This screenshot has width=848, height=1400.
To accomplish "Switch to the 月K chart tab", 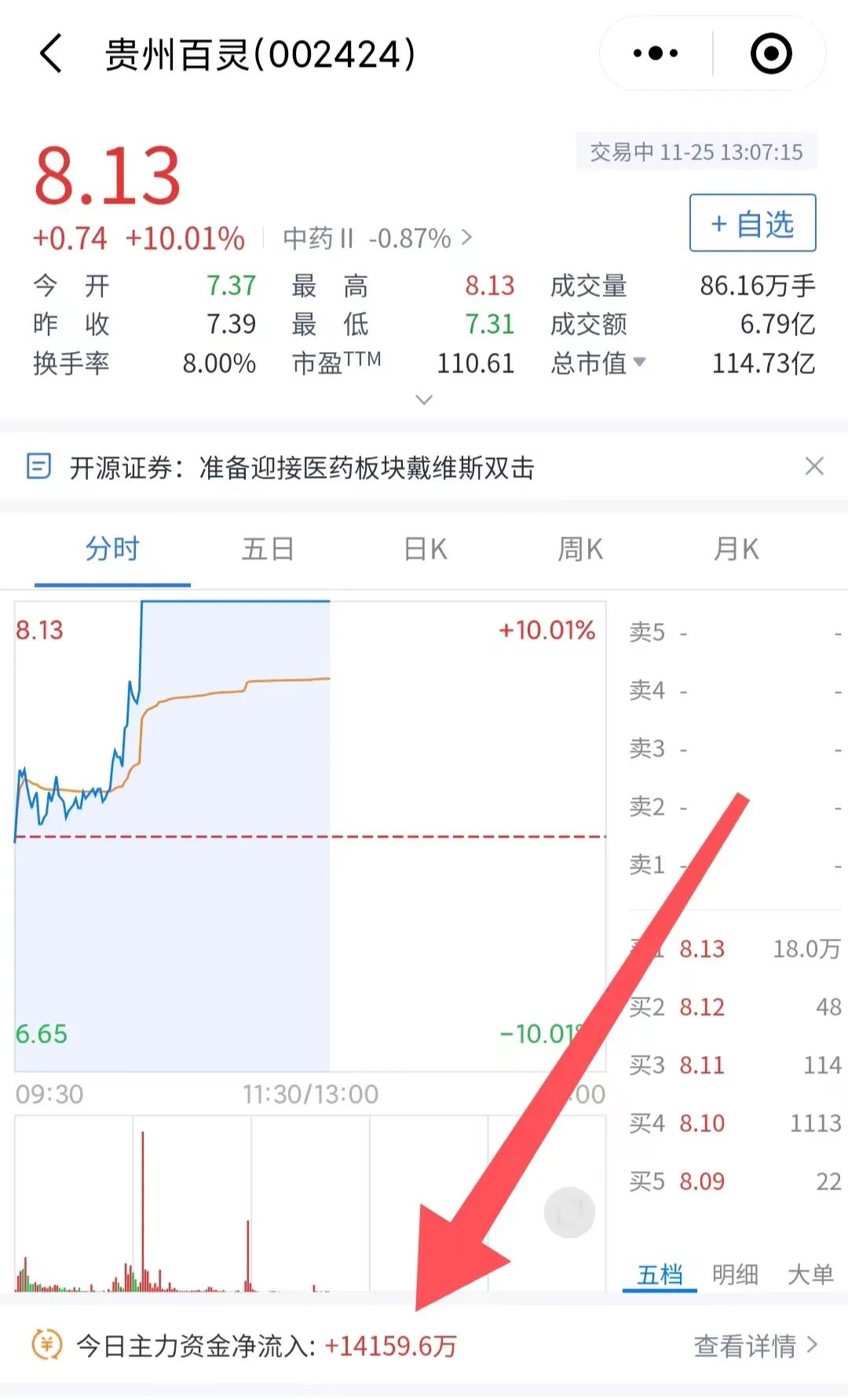I will tap(736, 549).
